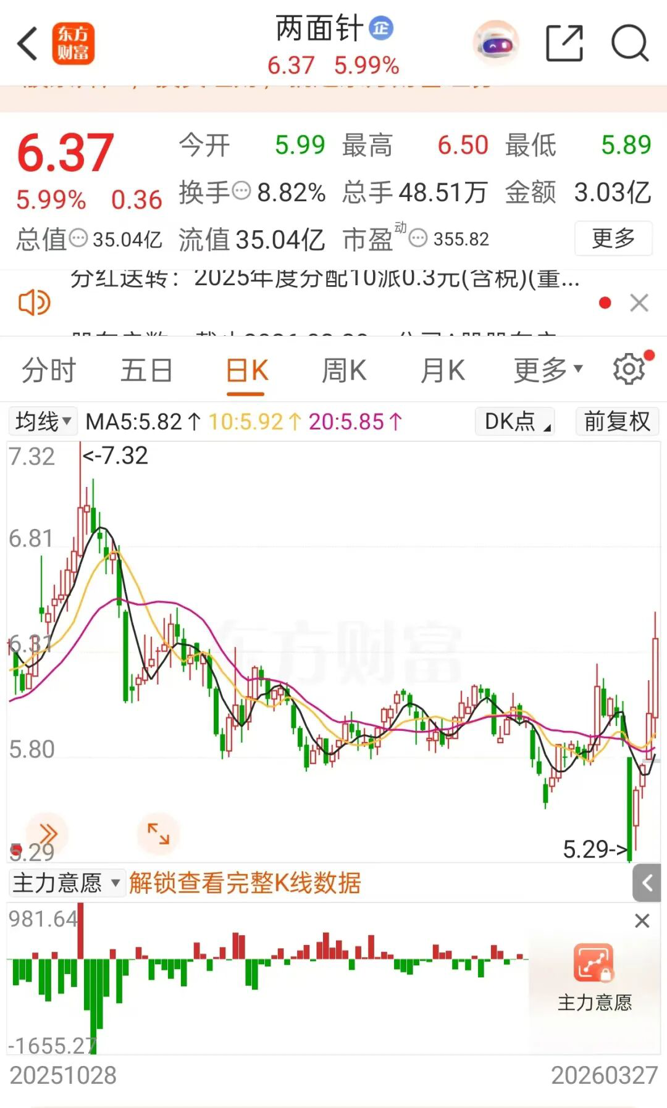Image resolution: width=667 pixels, height=1108 pixels.
Task: Switch to the 分时 chart tab
Action: pyautogui.click(x=49, y=370)
